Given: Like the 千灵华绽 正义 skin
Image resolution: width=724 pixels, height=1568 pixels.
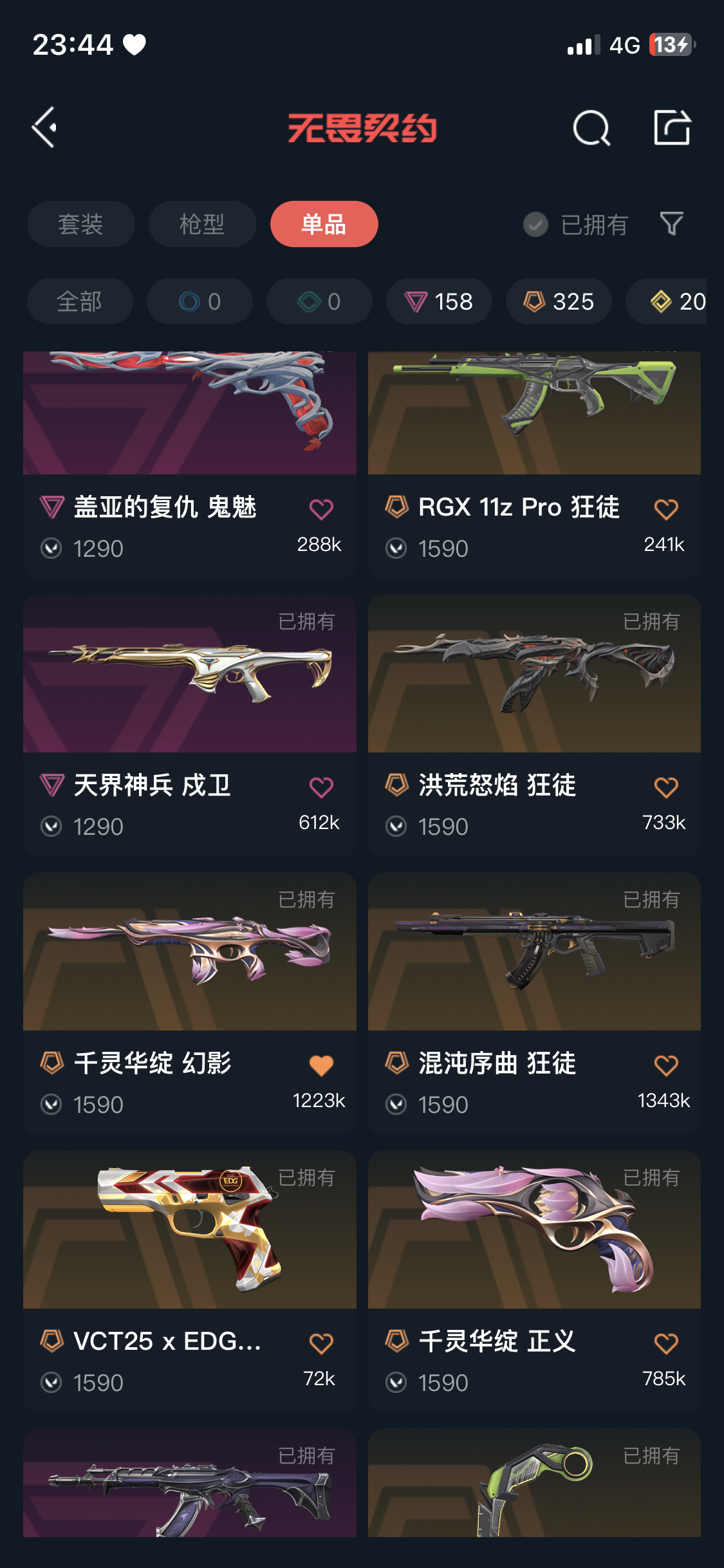Looking at the screenshot, I should [665, 1343].
